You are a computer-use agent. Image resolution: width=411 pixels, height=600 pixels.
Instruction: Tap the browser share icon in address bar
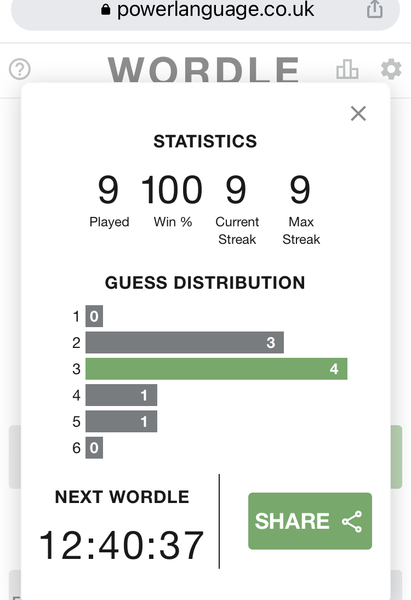point(375,9)
